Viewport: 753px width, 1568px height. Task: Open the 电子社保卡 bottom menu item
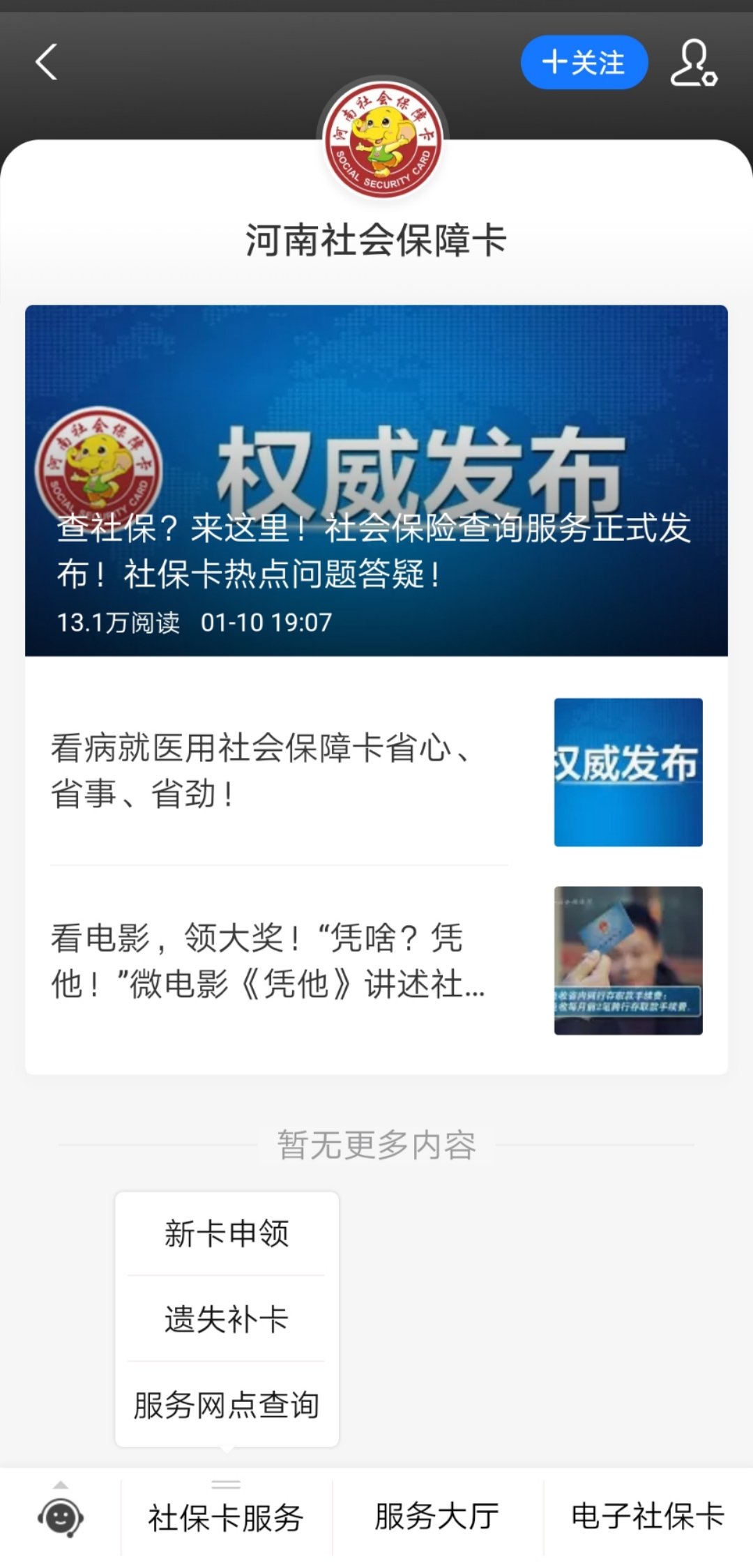[x=648, y=1517]
